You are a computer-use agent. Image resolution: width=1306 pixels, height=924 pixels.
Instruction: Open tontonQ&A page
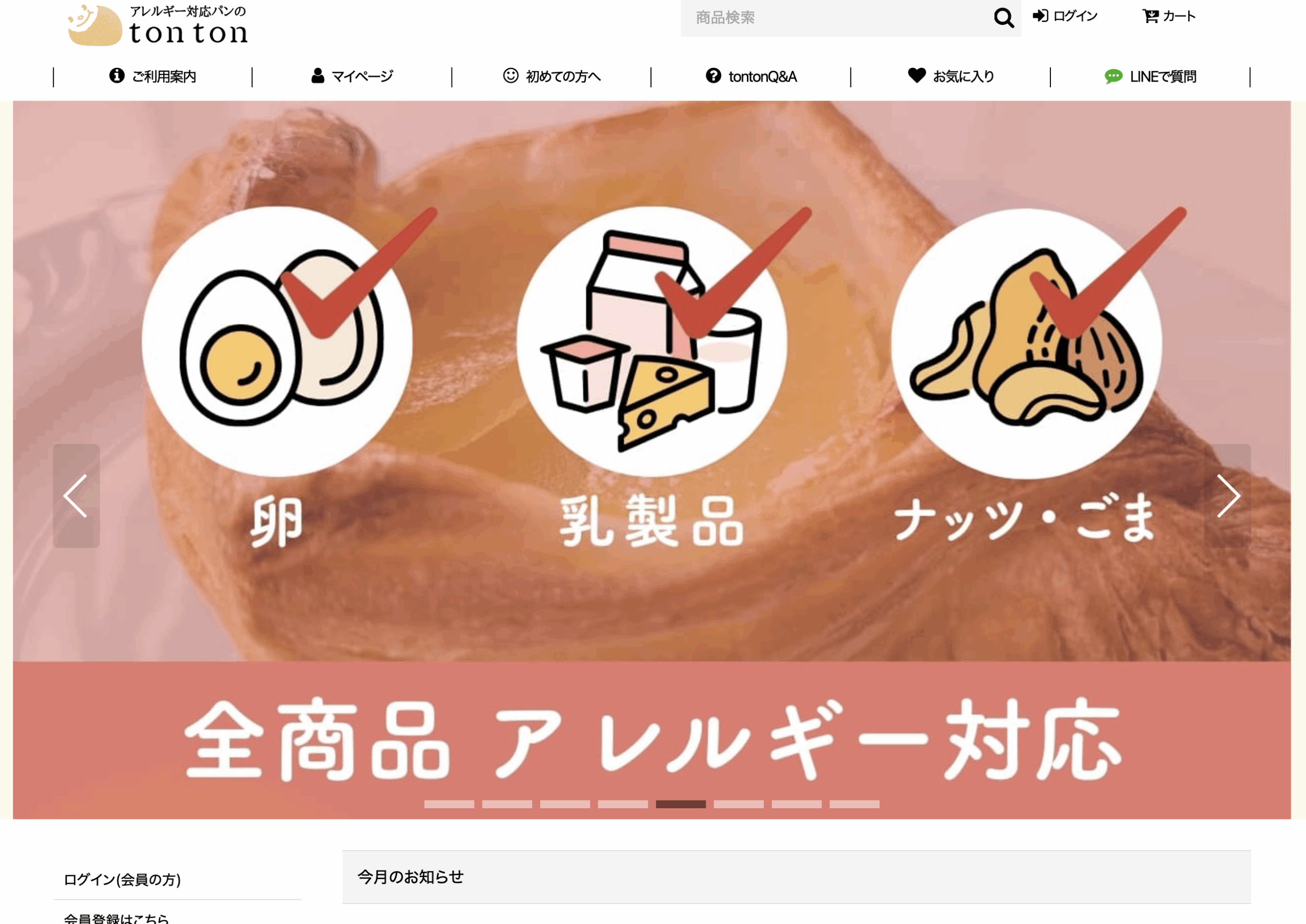tap(751, 76)
